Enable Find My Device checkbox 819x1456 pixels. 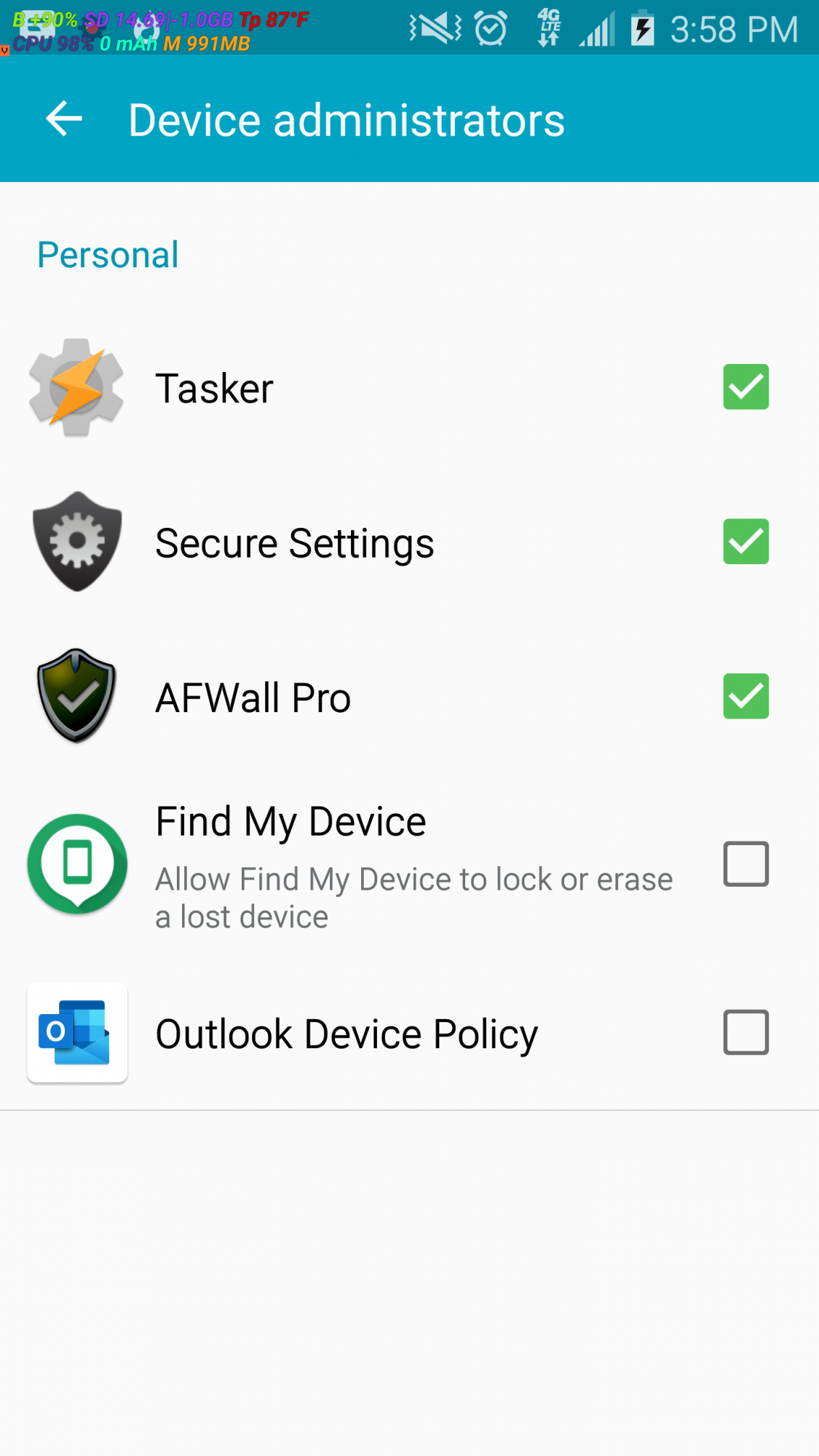(745, 864)
